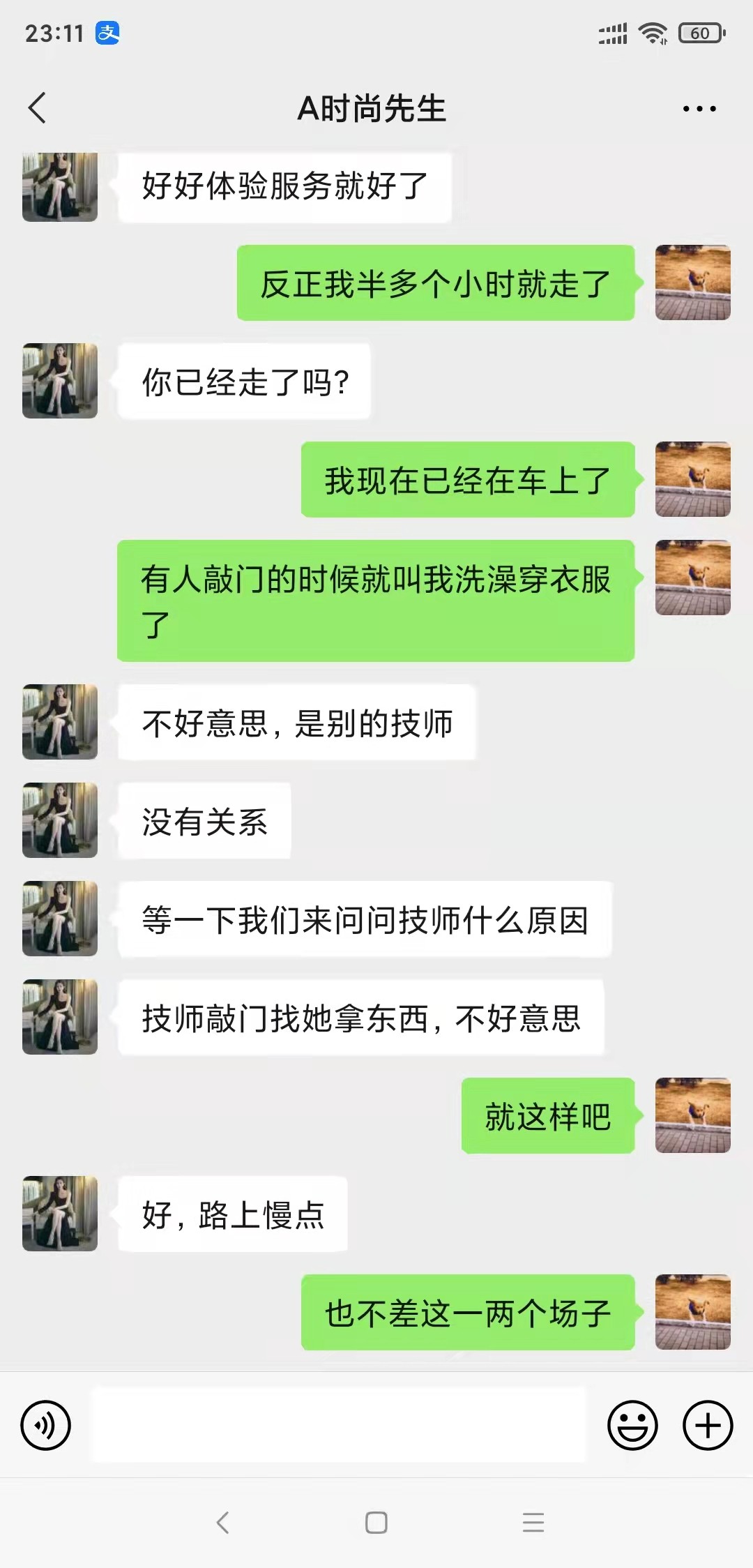Tap the contact's avatar beside 你已经走了吗?

coord(60,381)
